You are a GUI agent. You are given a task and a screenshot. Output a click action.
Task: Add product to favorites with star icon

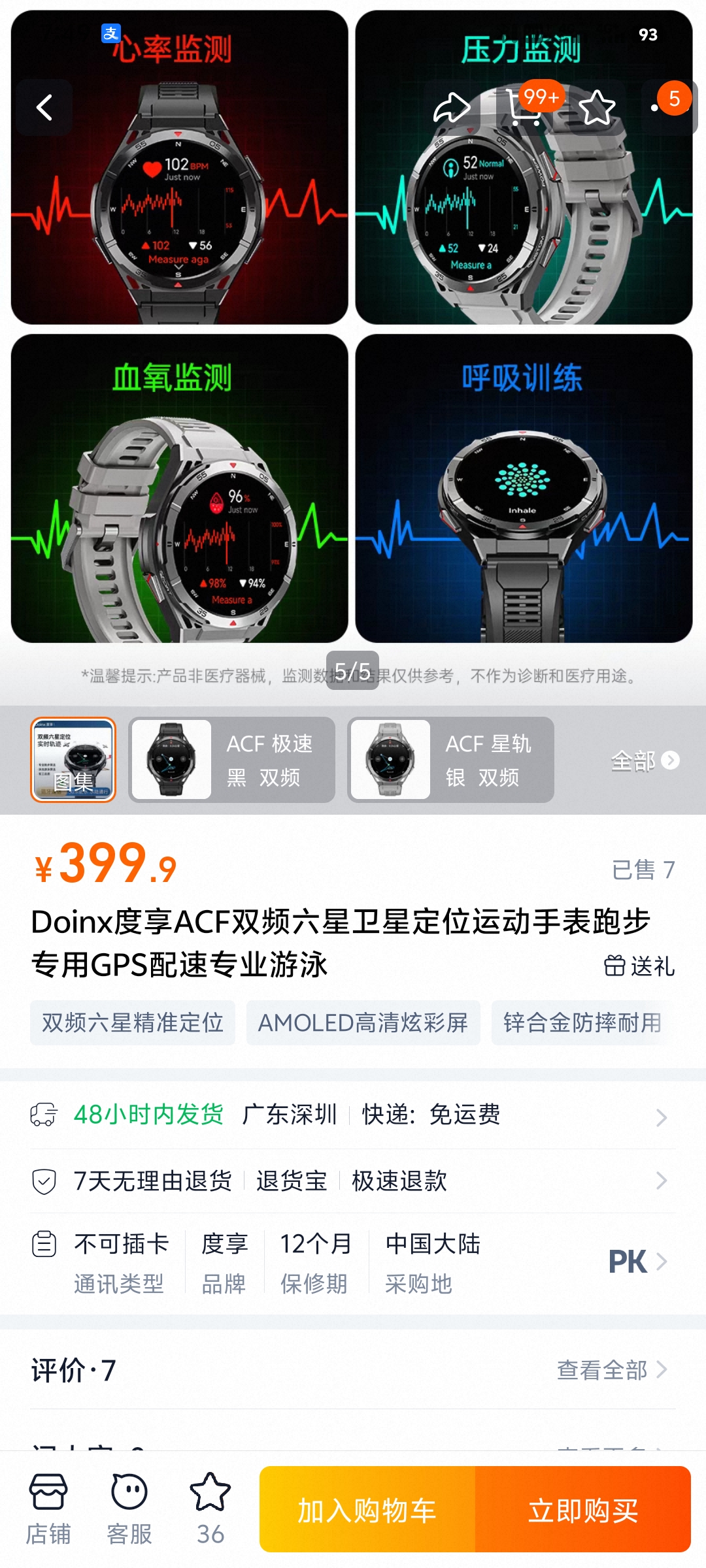click(x=597, y=107)
